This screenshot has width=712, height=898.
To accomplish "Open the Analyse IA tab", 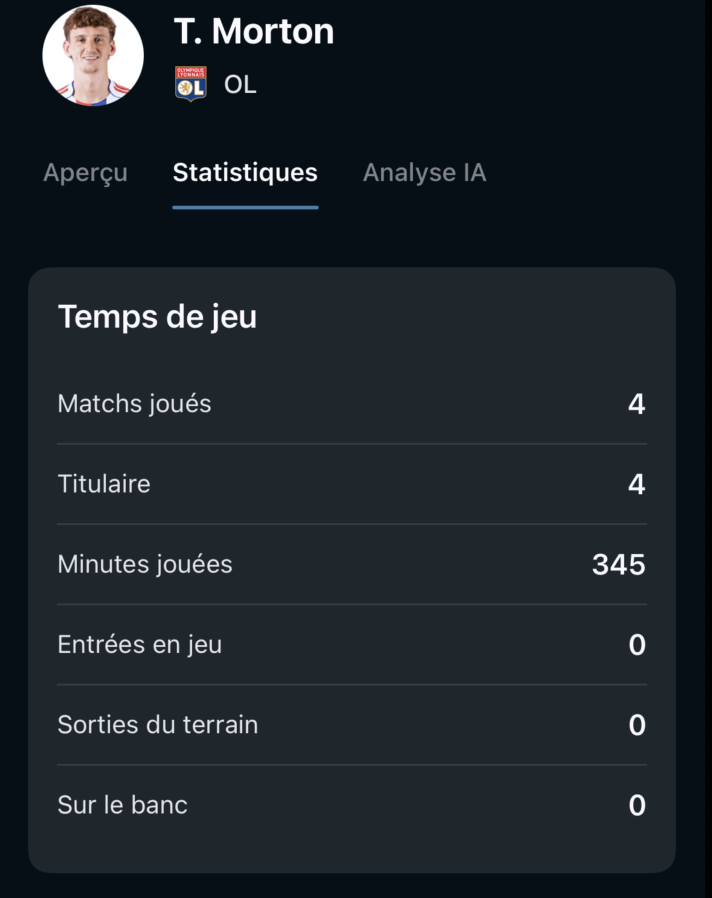I will [x=424, y=173].
